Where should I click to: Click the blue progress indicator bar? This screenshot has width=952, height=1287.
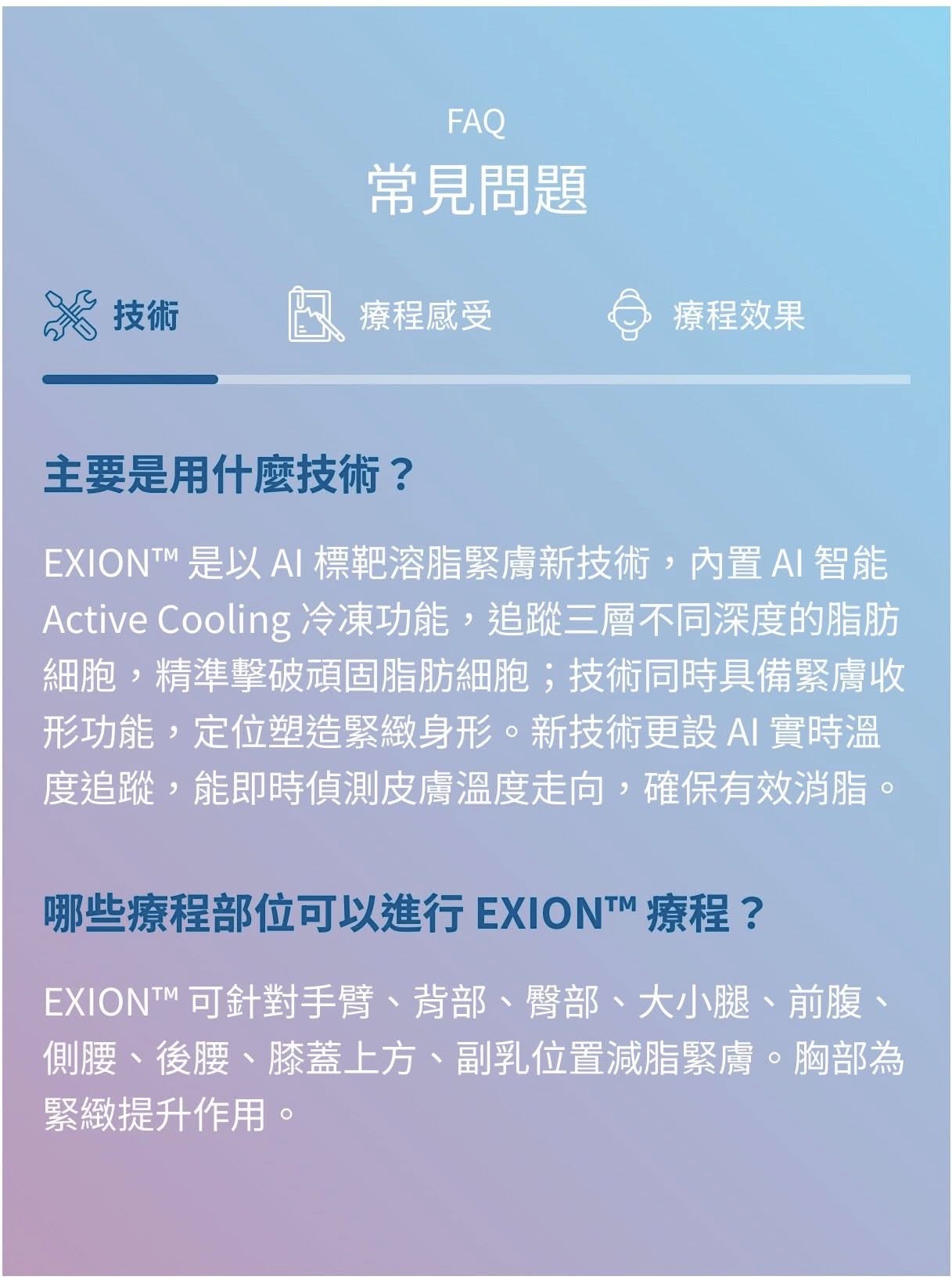129,380
